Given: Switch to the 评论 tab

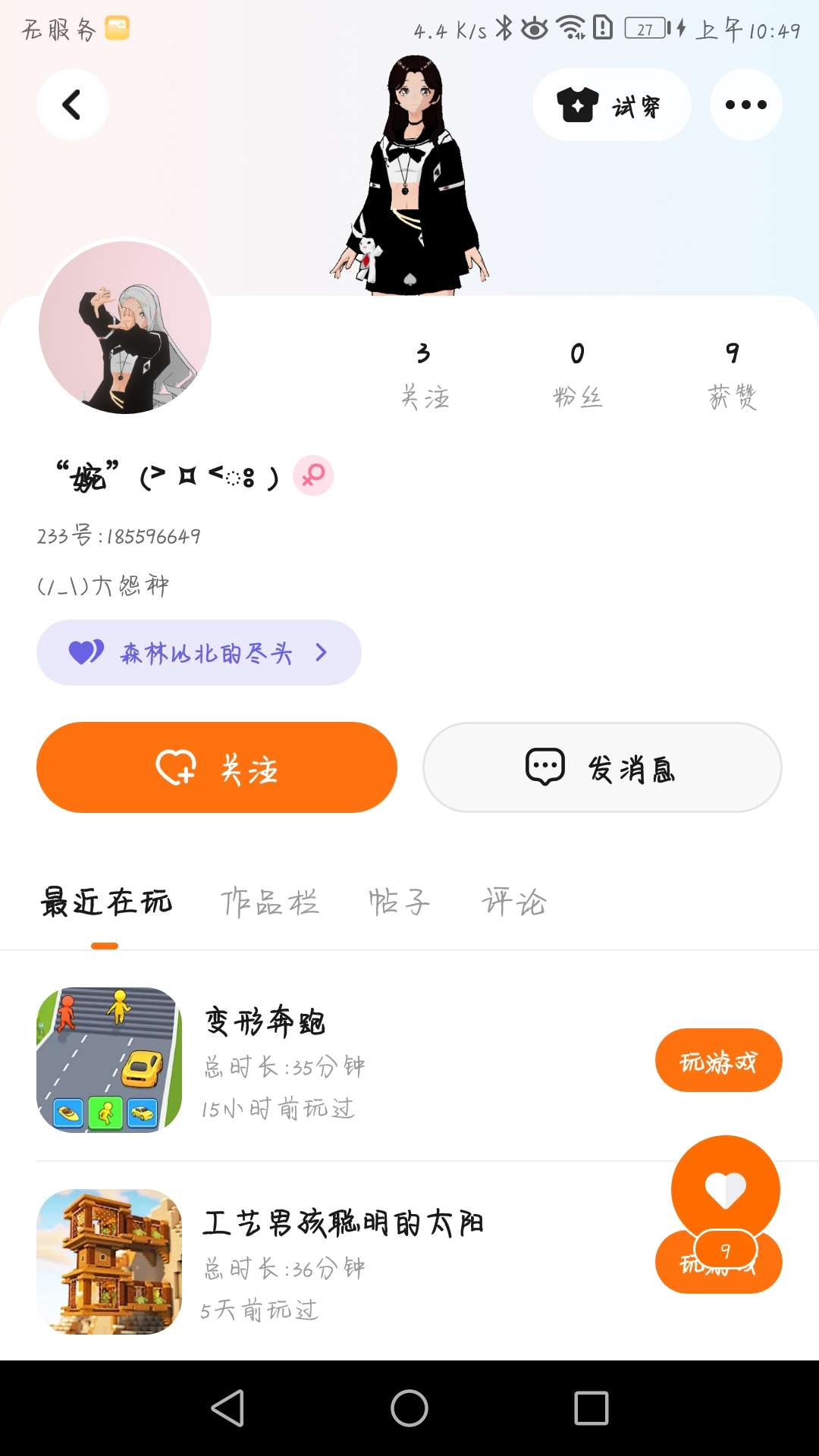Looking at the screenshot, I should coord(514,903).
